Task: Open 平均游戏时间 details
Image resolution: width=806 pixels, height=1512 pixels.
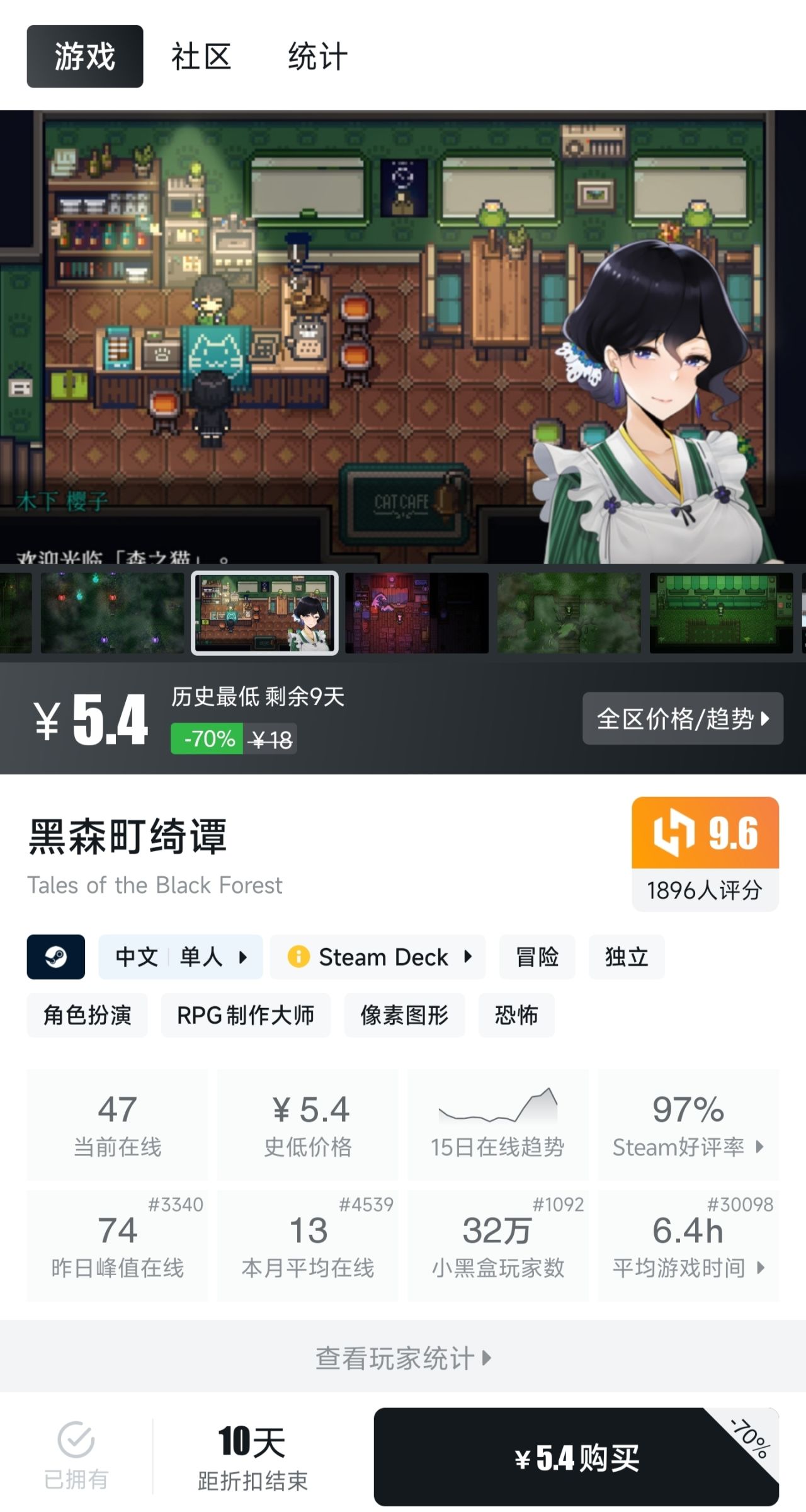Action: pos(688,1246)
